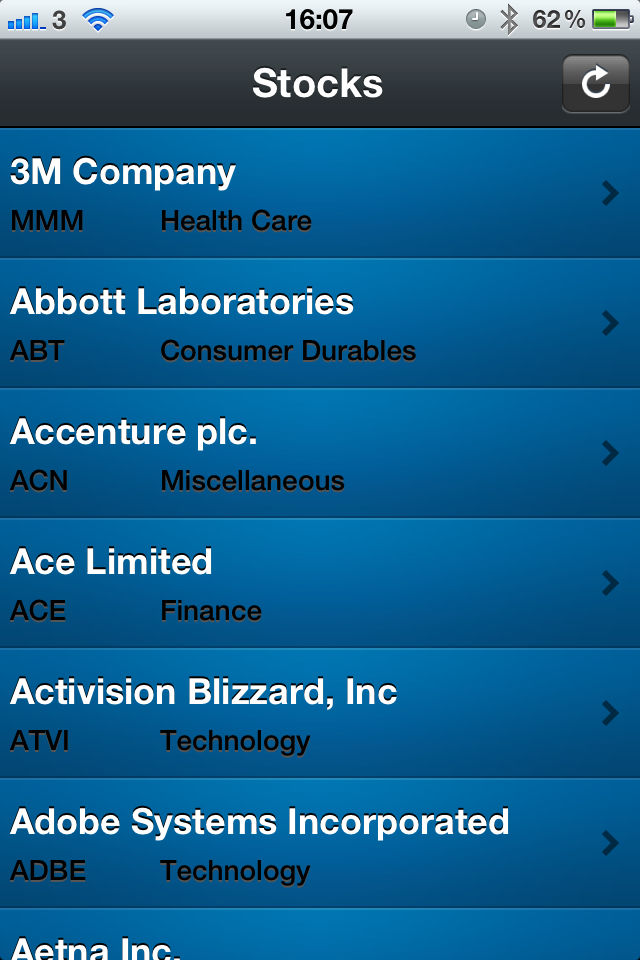
Task: Tap the Adobe Systems Incorporated row
Action: [x=320, y=844]
